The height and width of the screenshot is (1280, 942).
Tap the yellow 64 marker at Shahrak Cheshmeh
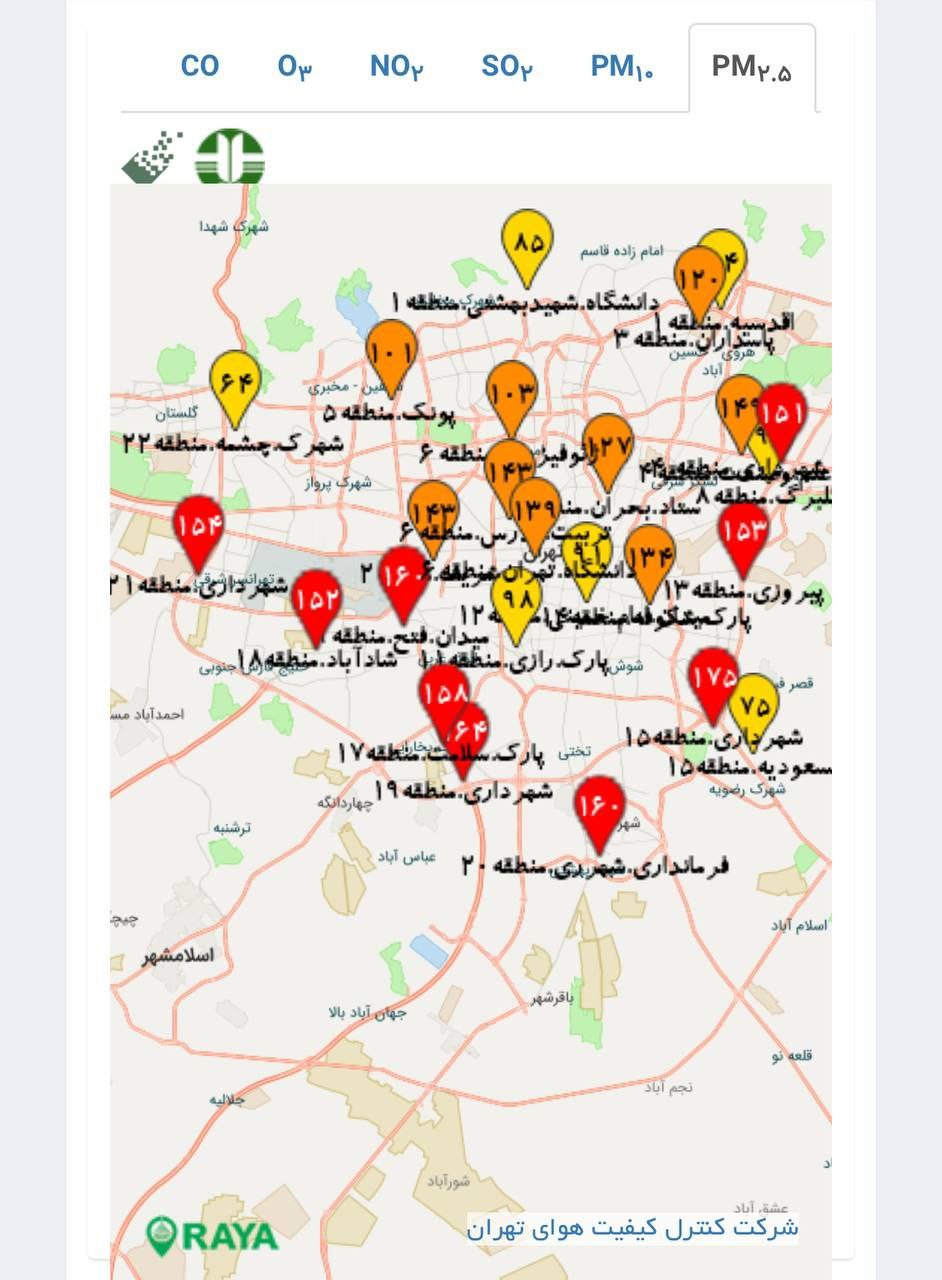pos(235,381)
